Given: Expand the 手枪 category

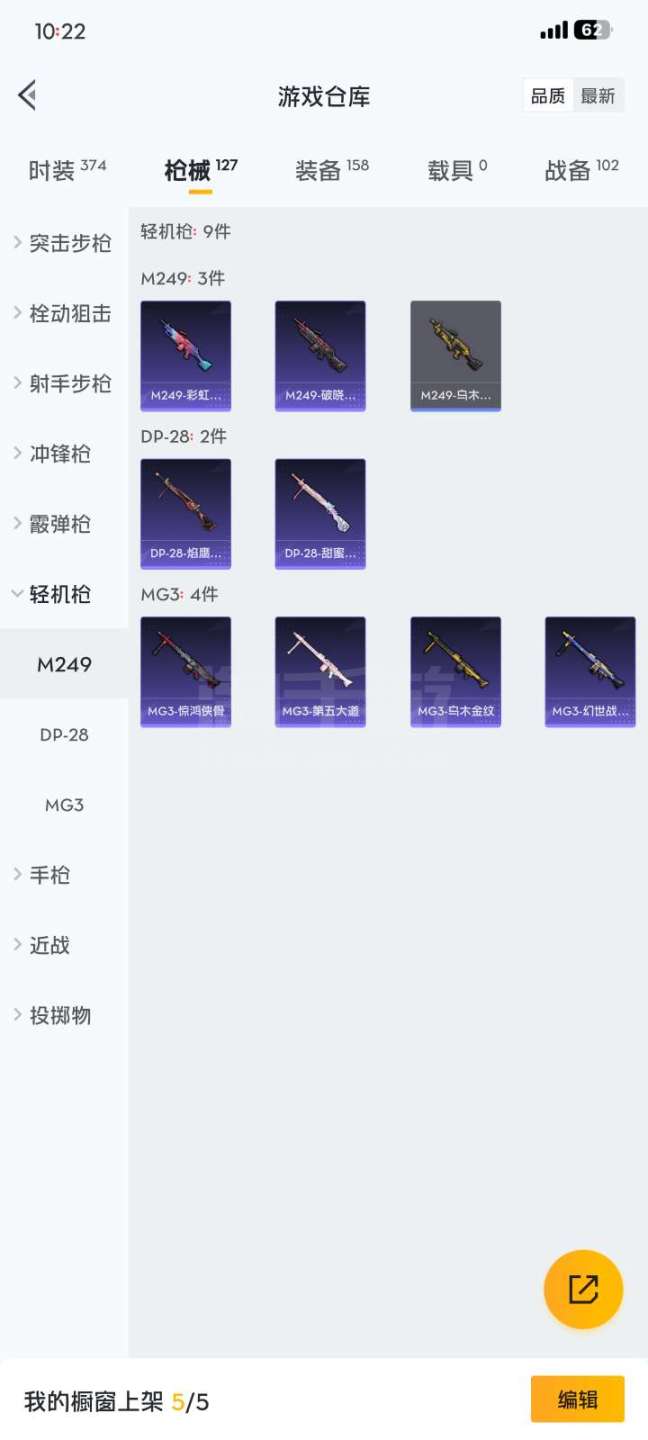Looking at the screenshot, I should (50, 875).
